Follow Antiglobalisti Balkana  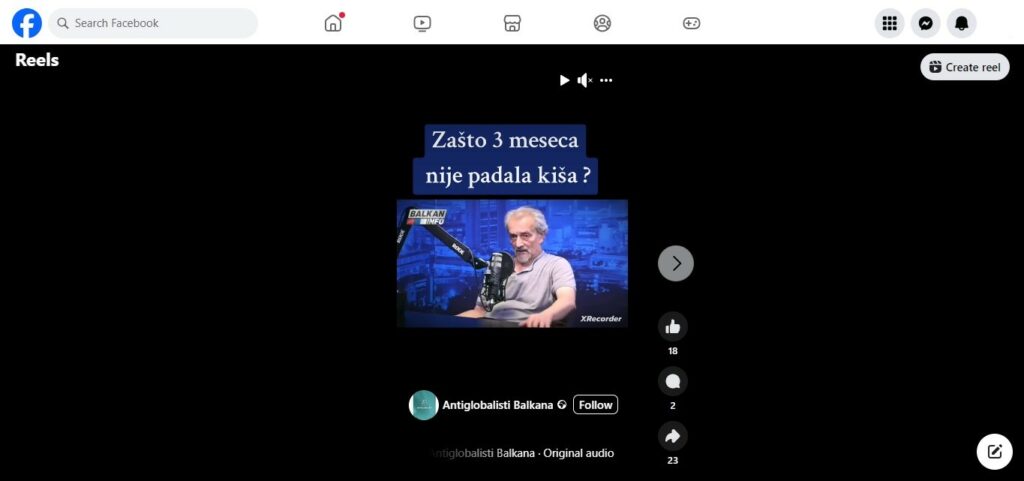coord(595,405)
